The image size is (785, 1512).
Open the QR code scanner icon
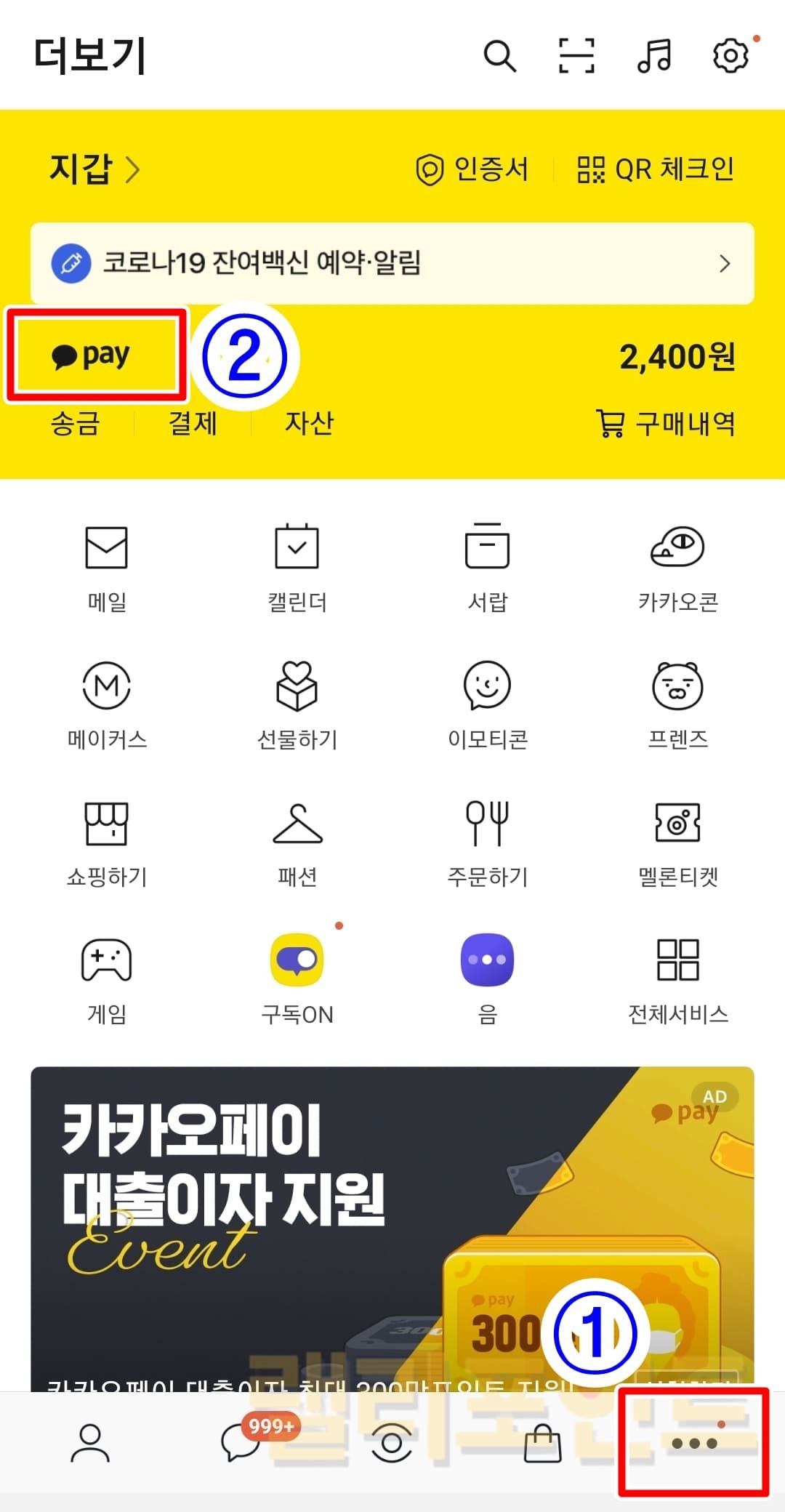[x=576, y=56]
